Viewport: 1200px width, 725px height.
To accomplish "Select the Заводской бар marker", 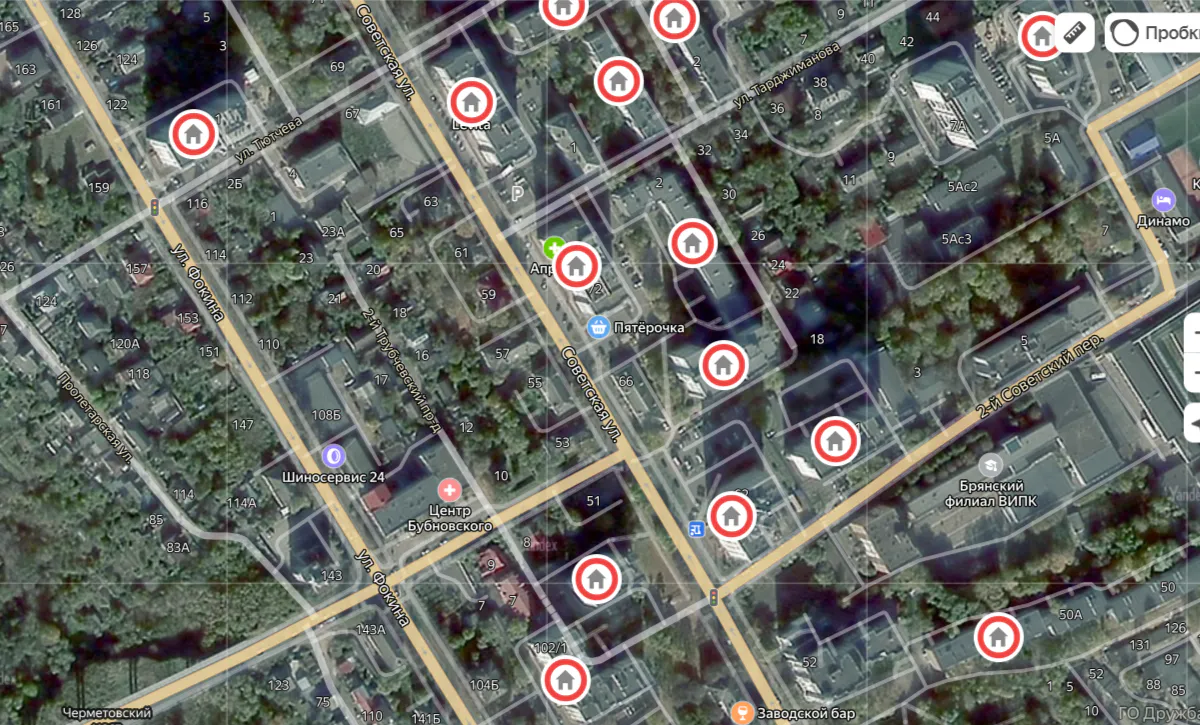I will click(x=742, y=712).
